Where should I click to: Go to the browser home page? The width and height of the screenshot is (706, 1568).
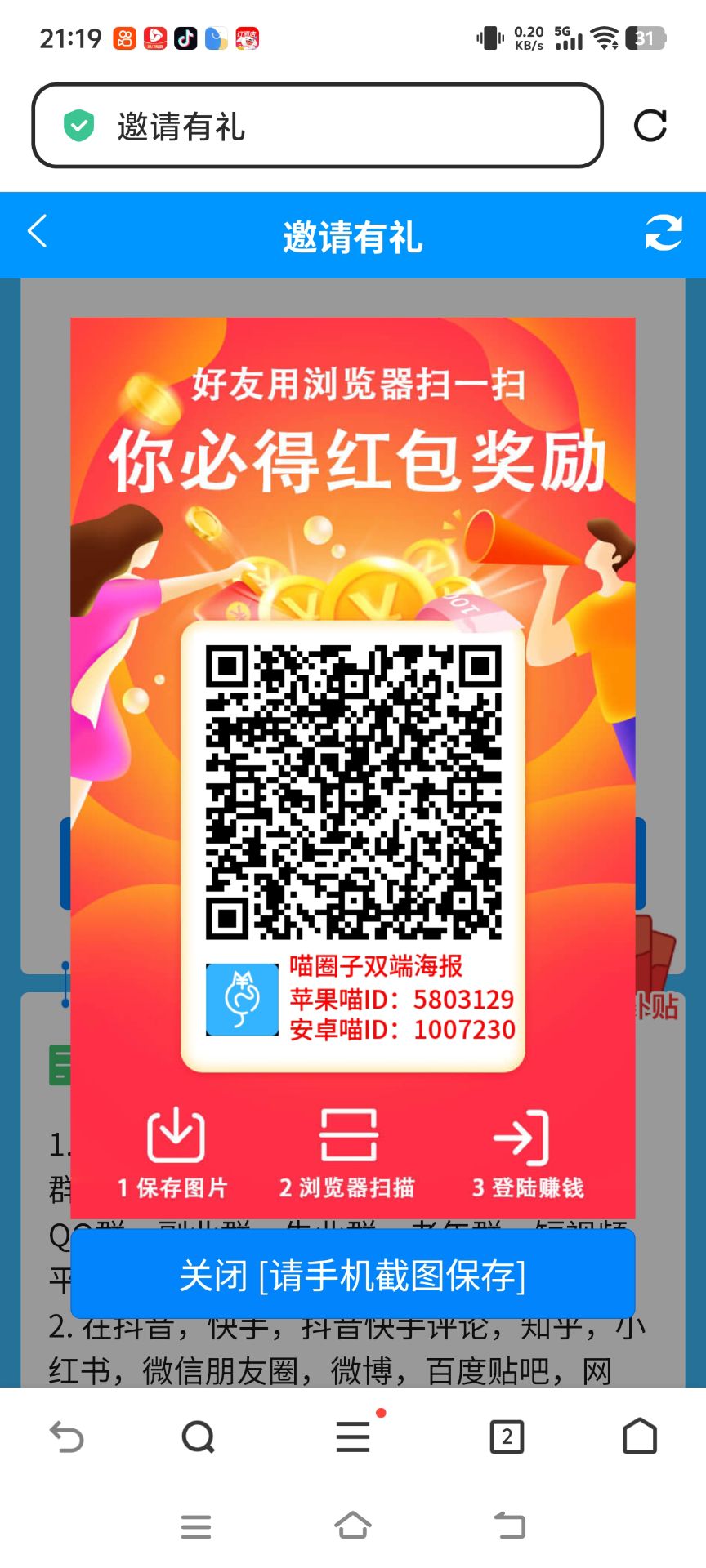639,1437
